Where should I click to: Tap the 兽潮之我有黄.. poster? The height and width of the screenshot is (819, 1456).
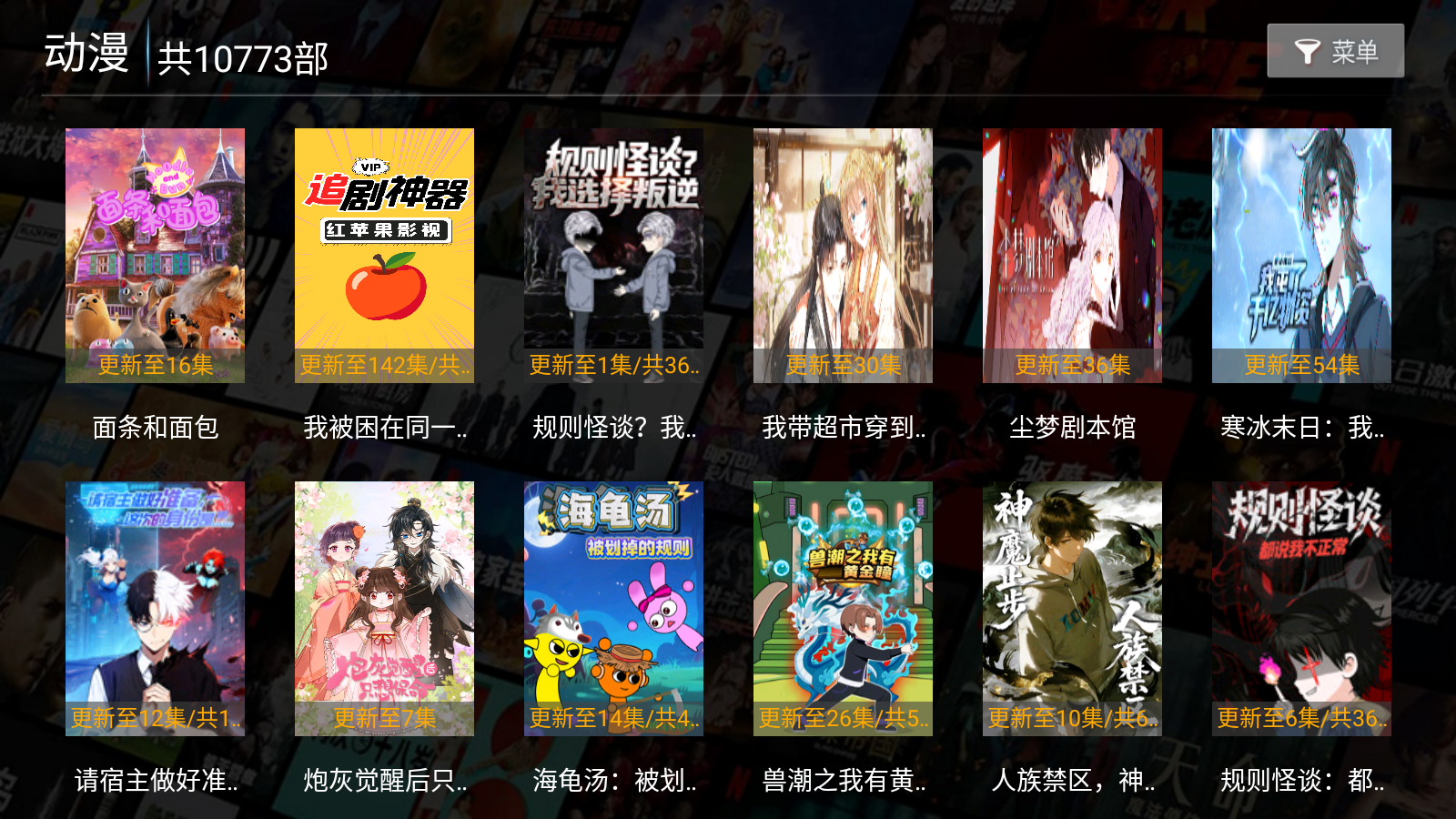pyautogui.click(x=843, y=608)
